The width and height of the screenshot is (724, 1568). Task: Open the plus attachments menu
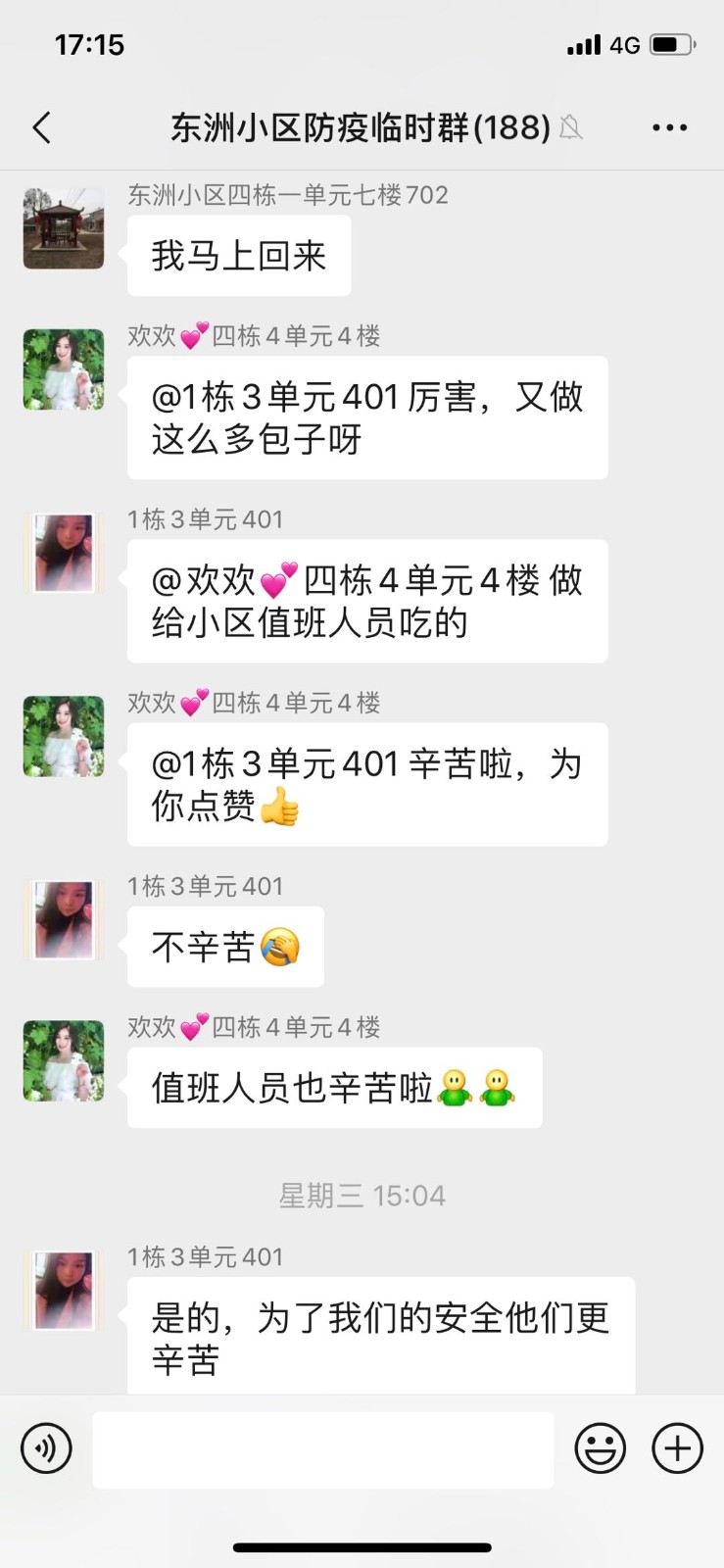[x=678, y=1448]
